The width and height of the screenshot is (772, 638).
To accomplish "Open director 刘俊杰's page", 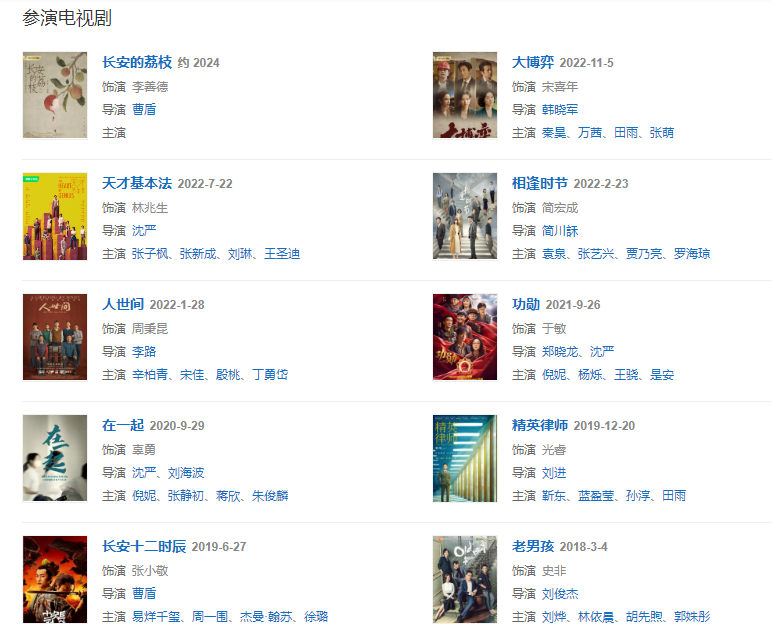I will (560, 593).
